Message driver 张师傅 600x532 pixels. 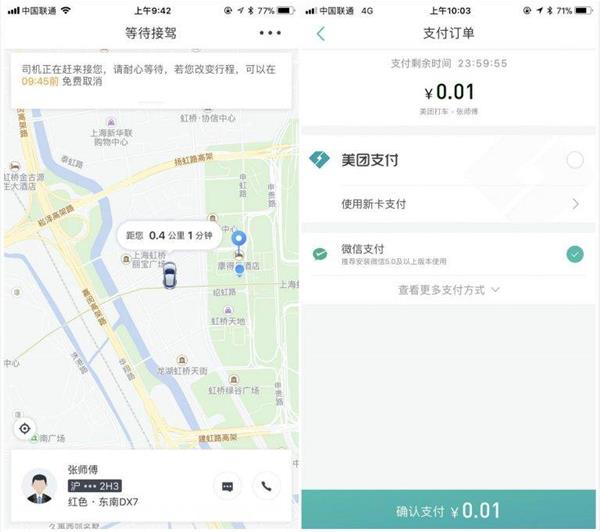228,486
